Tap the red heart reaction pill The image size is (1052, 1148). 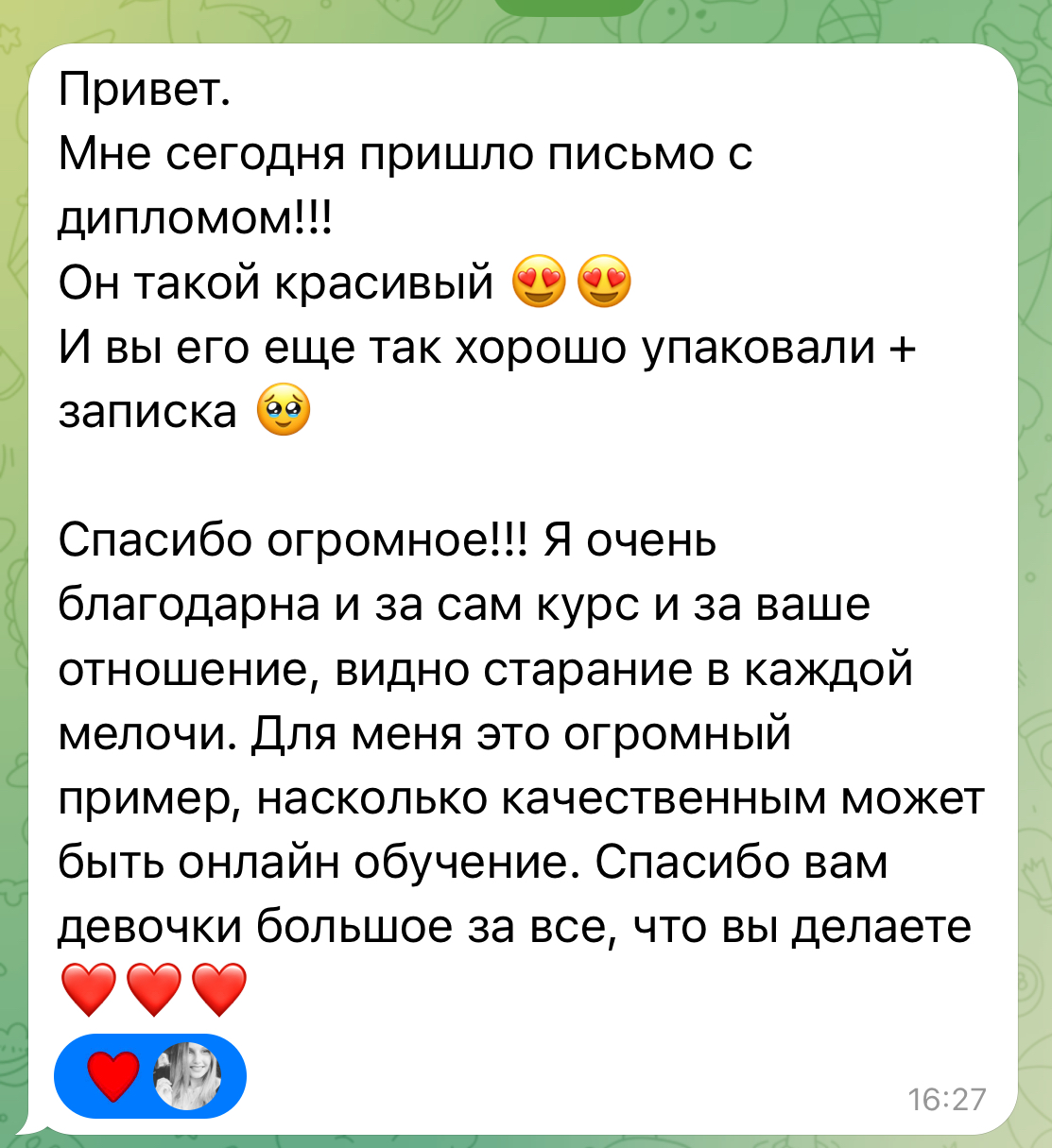[149, 1076]
